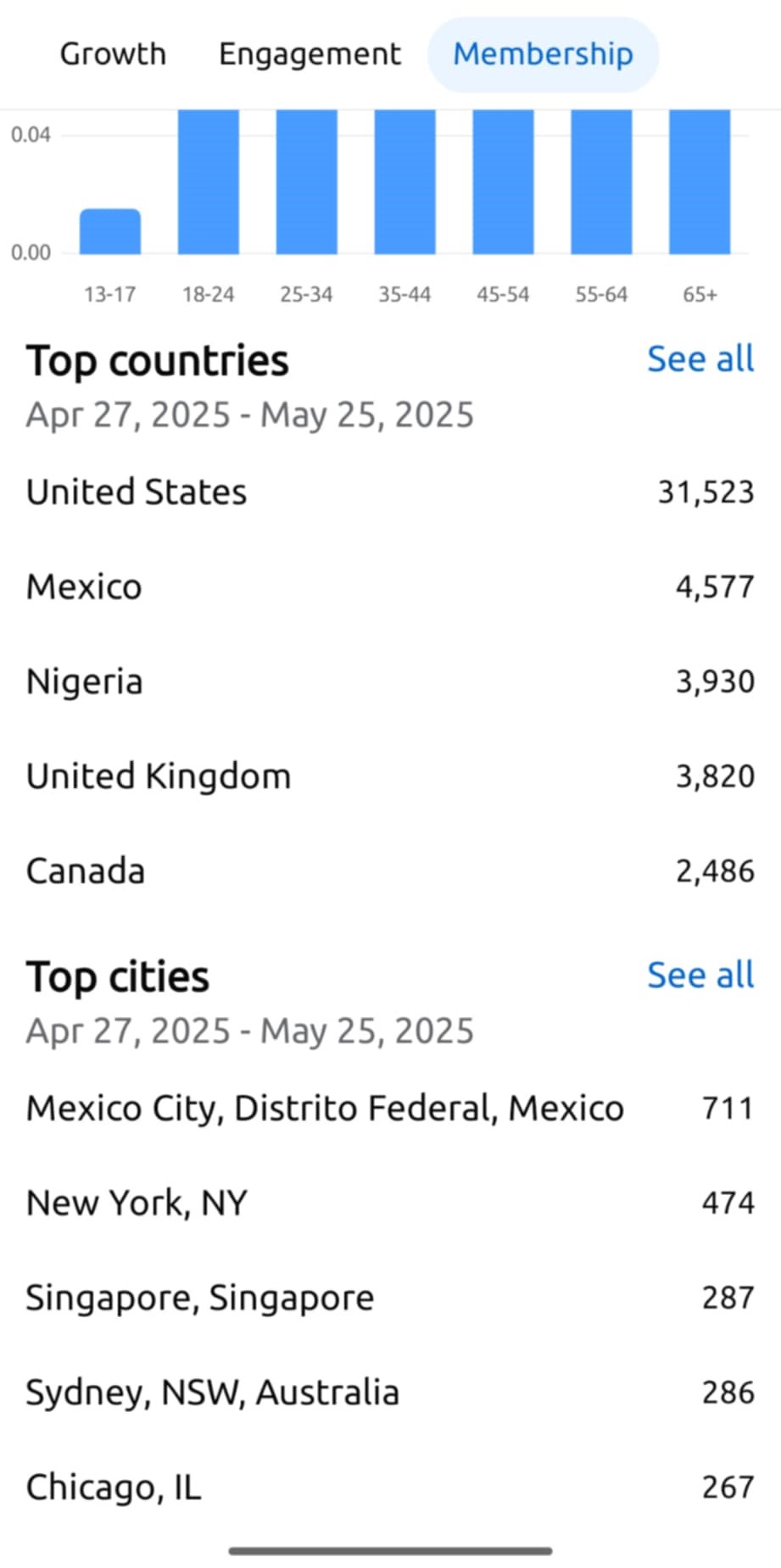Select the Membership tab

[x=543, y=54]
